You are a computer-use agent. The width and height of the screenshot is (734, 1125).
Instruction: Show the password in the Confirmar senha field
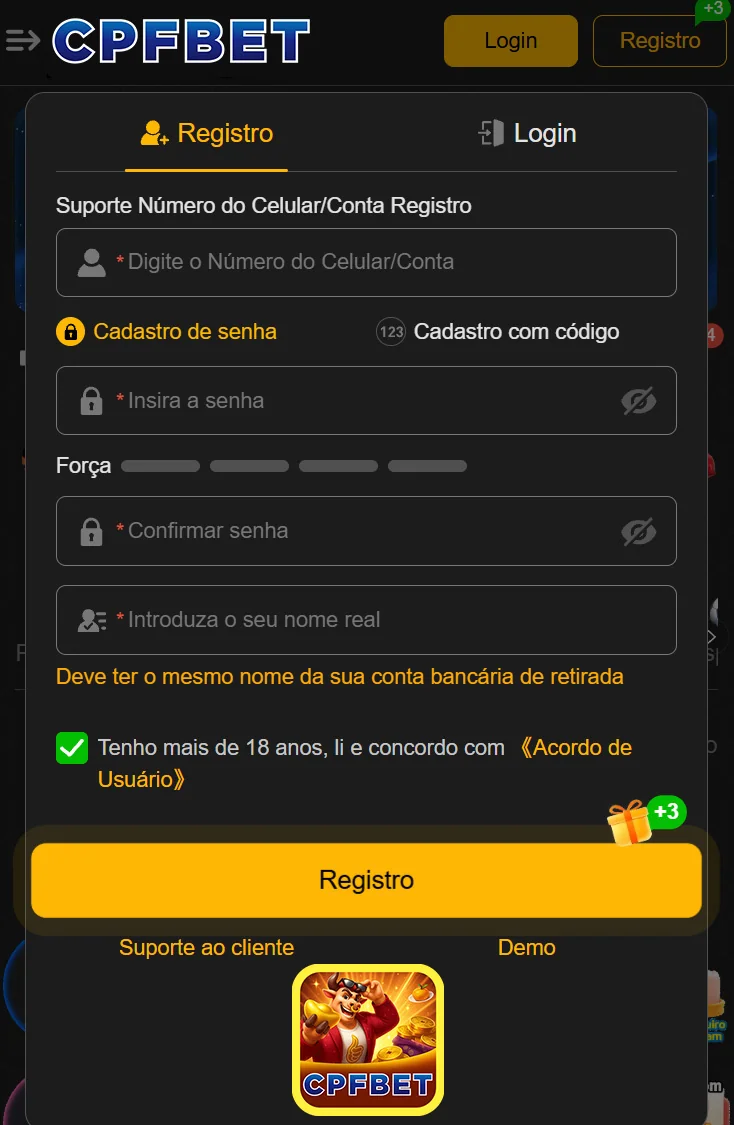pyautogui.click(x=640, y=531)
